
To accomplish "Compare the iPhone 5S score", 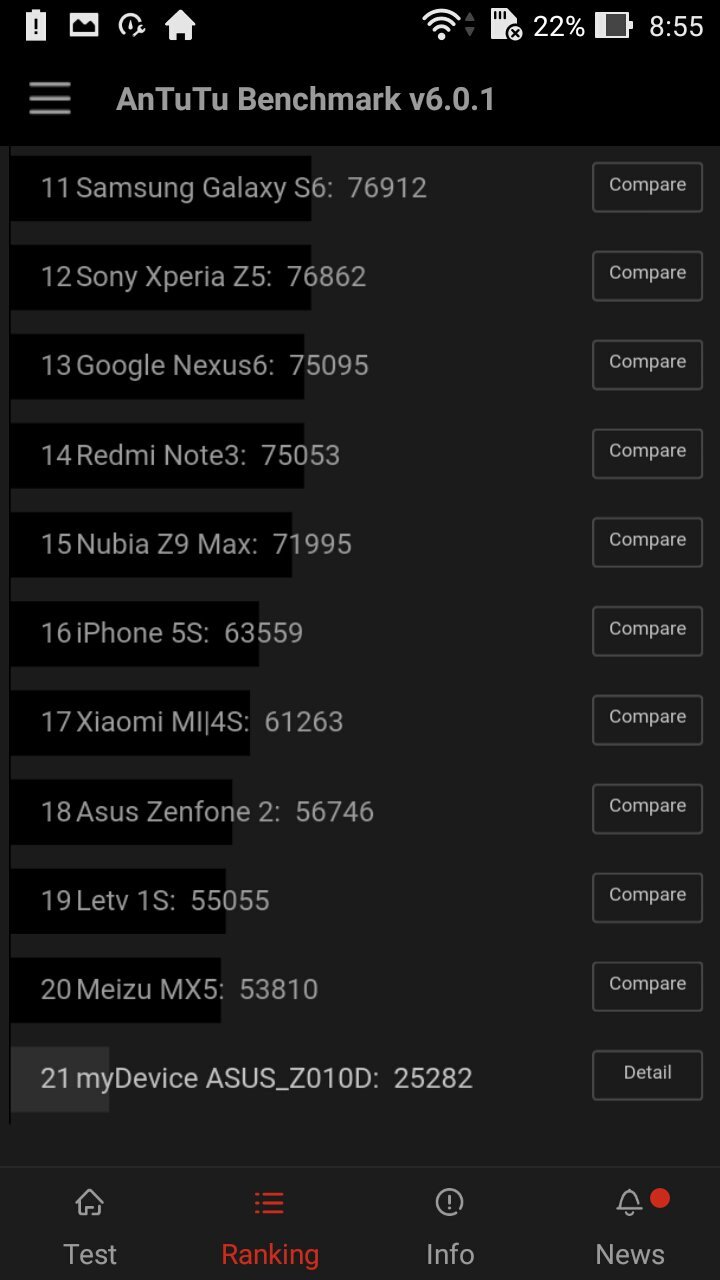I will 646,631.
